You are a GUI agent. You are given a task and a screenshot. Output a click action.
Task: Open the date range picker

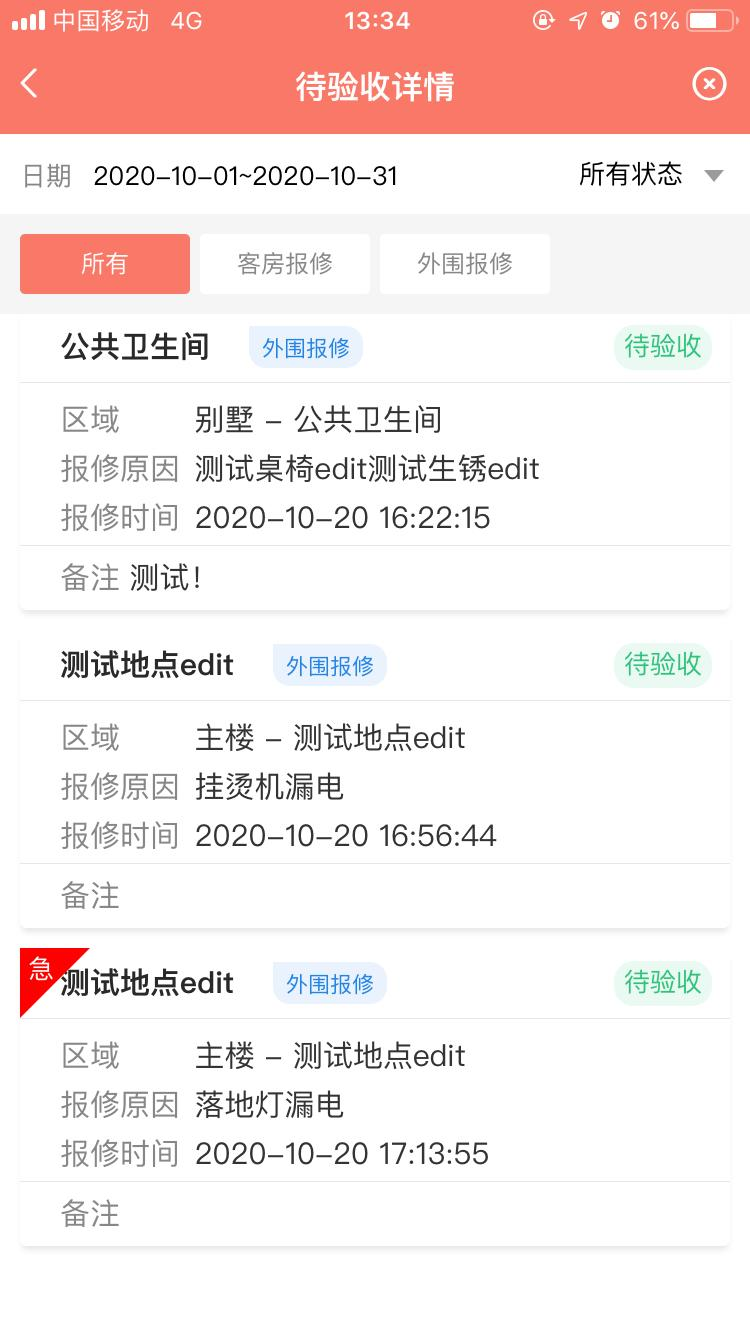coord(245,176)
